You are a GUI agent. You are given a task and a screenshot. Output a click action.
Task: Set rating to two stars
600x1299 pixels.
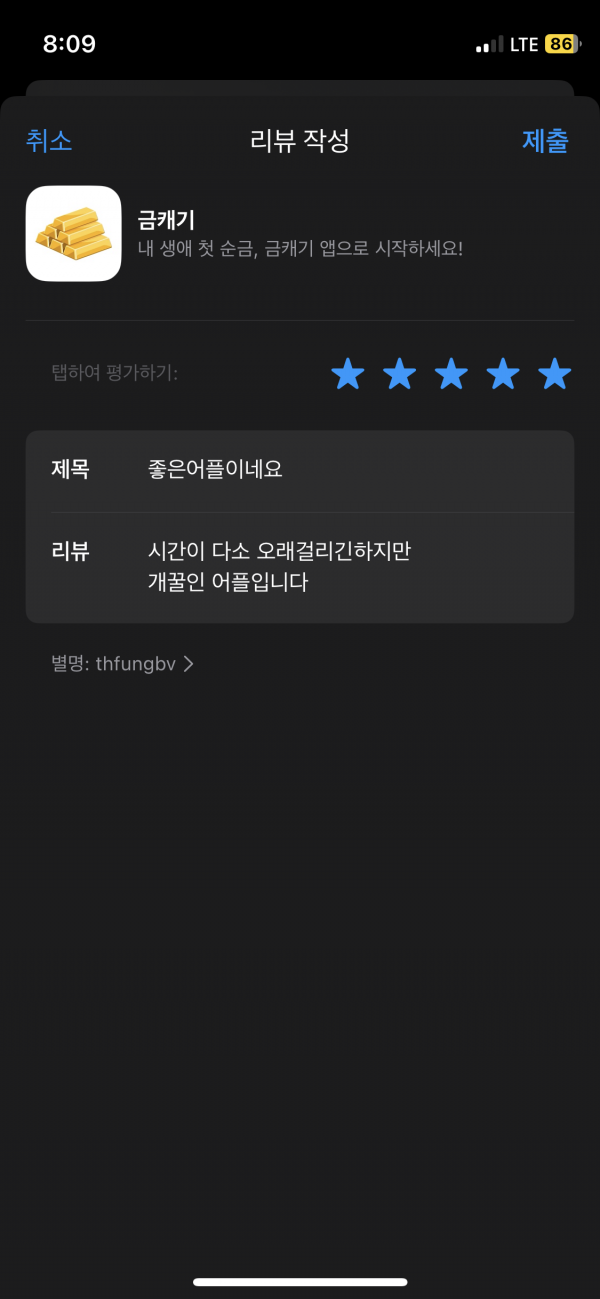click(400, 374)
